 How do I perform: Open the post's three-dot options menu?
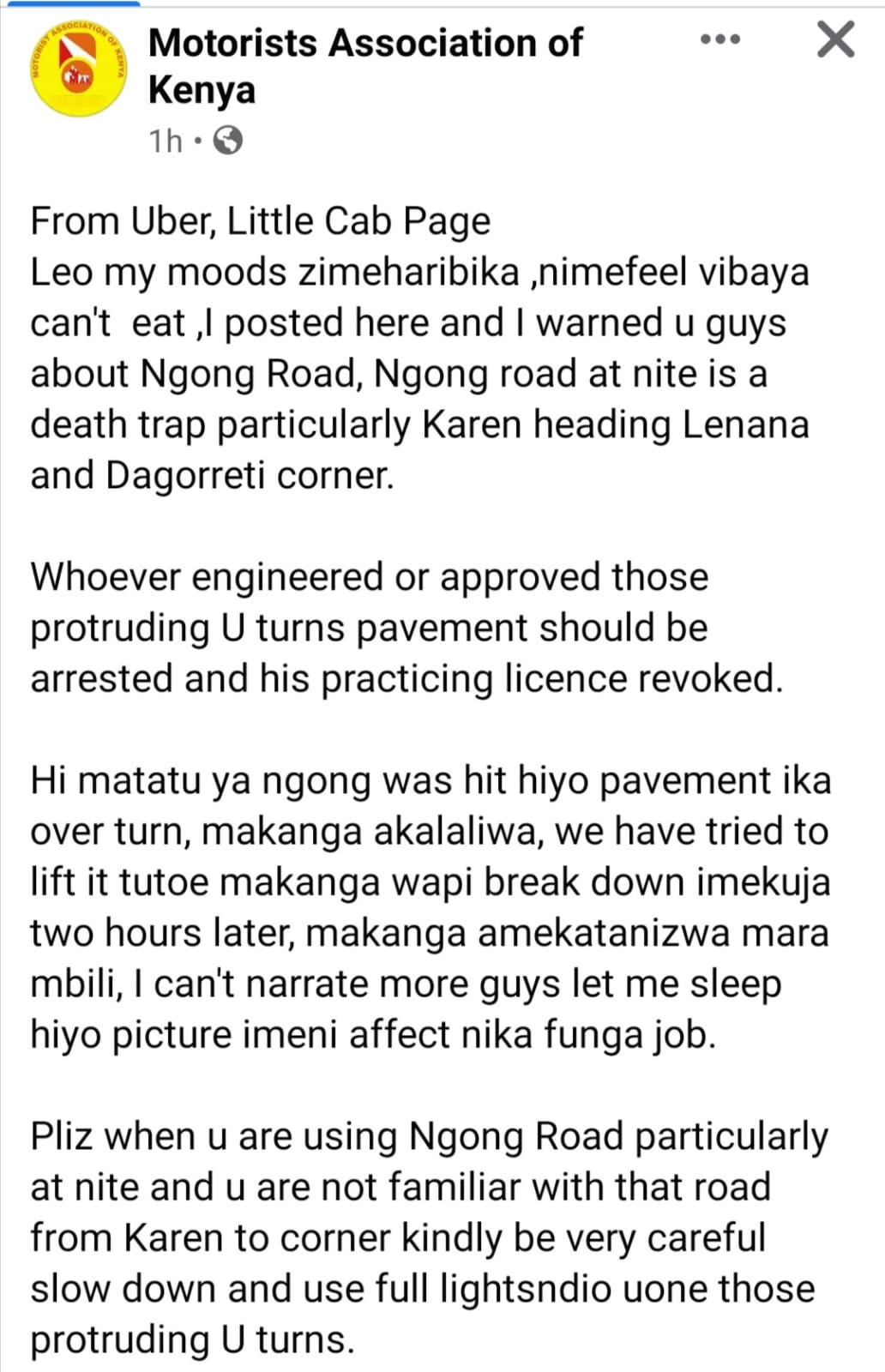(x=719, y=39)
